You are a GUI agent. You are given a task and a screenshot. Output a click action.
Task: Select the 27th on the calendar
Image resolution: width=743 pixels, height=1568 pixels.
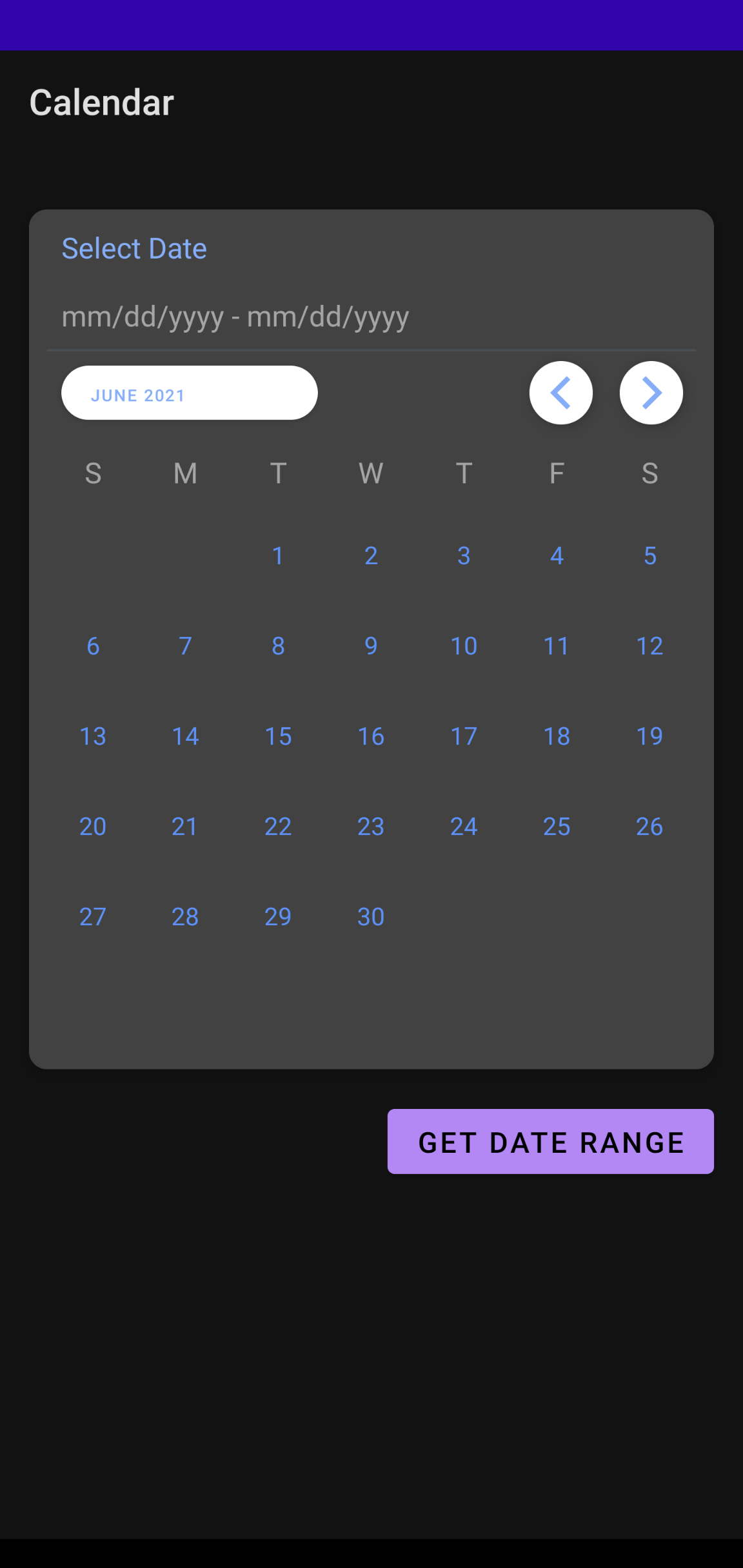click(93, 917)
